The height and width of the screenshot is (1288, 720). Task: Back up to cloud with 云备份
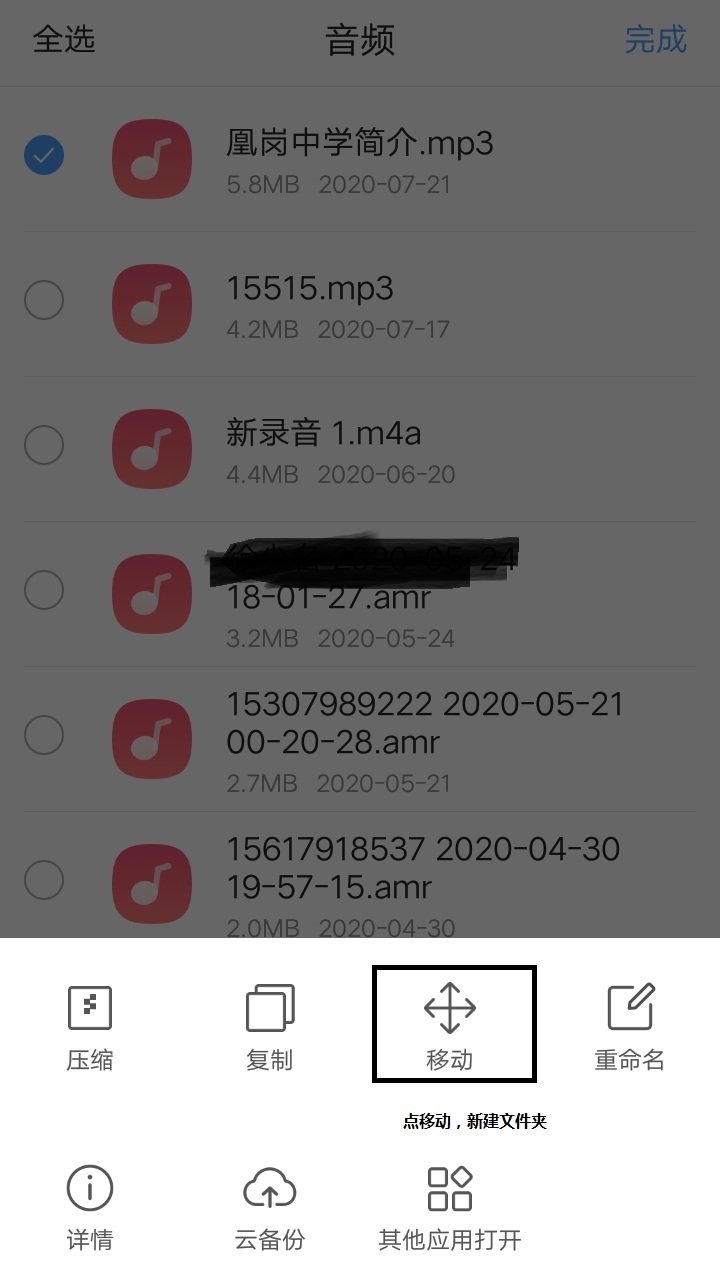(x=270, y=1207)
